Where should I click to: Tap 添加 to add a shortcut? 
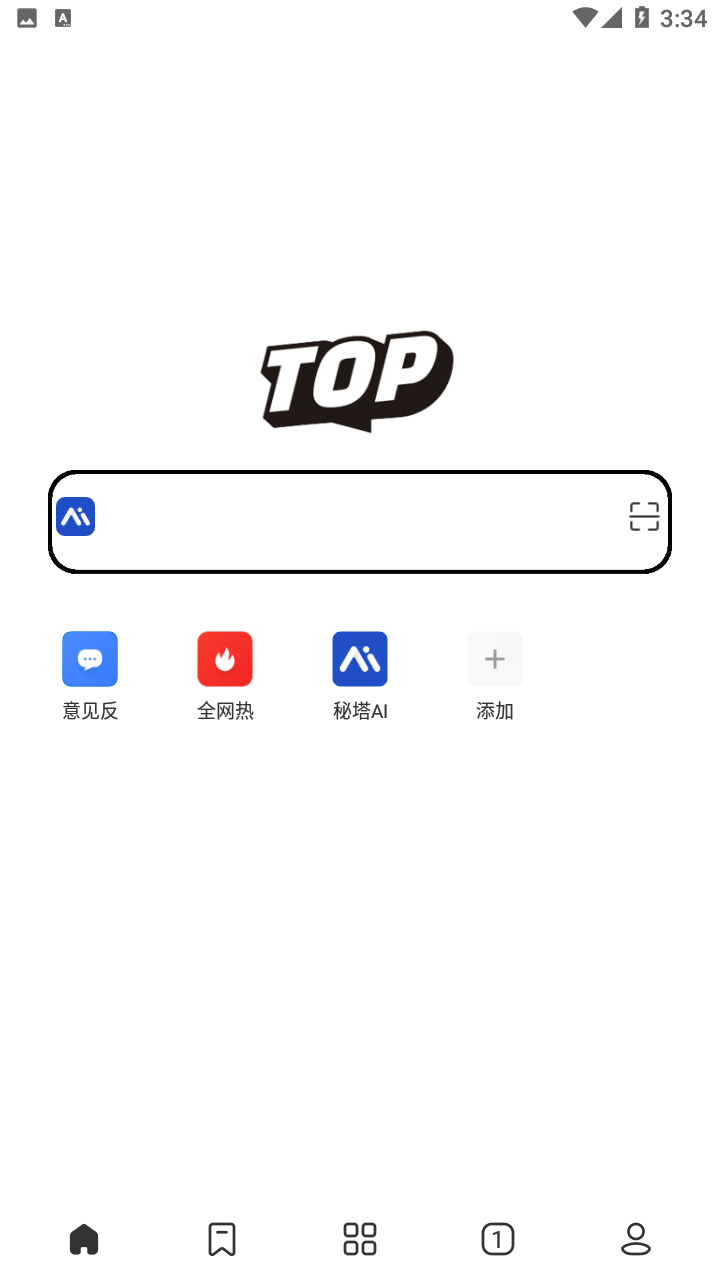(x=495, y=676)
